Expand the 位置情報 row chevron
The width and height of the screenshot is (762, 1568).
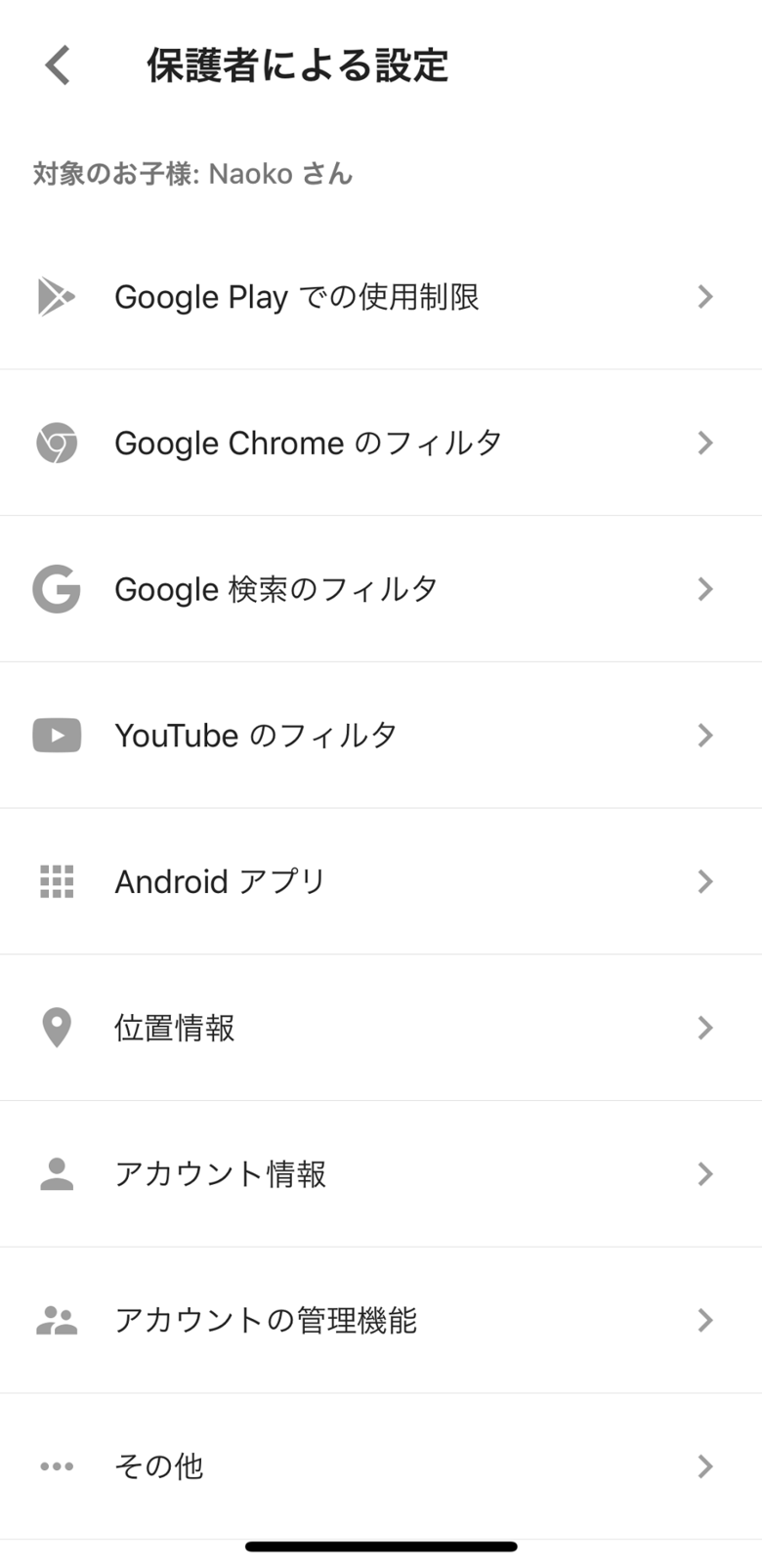(x=705, y=1027)
